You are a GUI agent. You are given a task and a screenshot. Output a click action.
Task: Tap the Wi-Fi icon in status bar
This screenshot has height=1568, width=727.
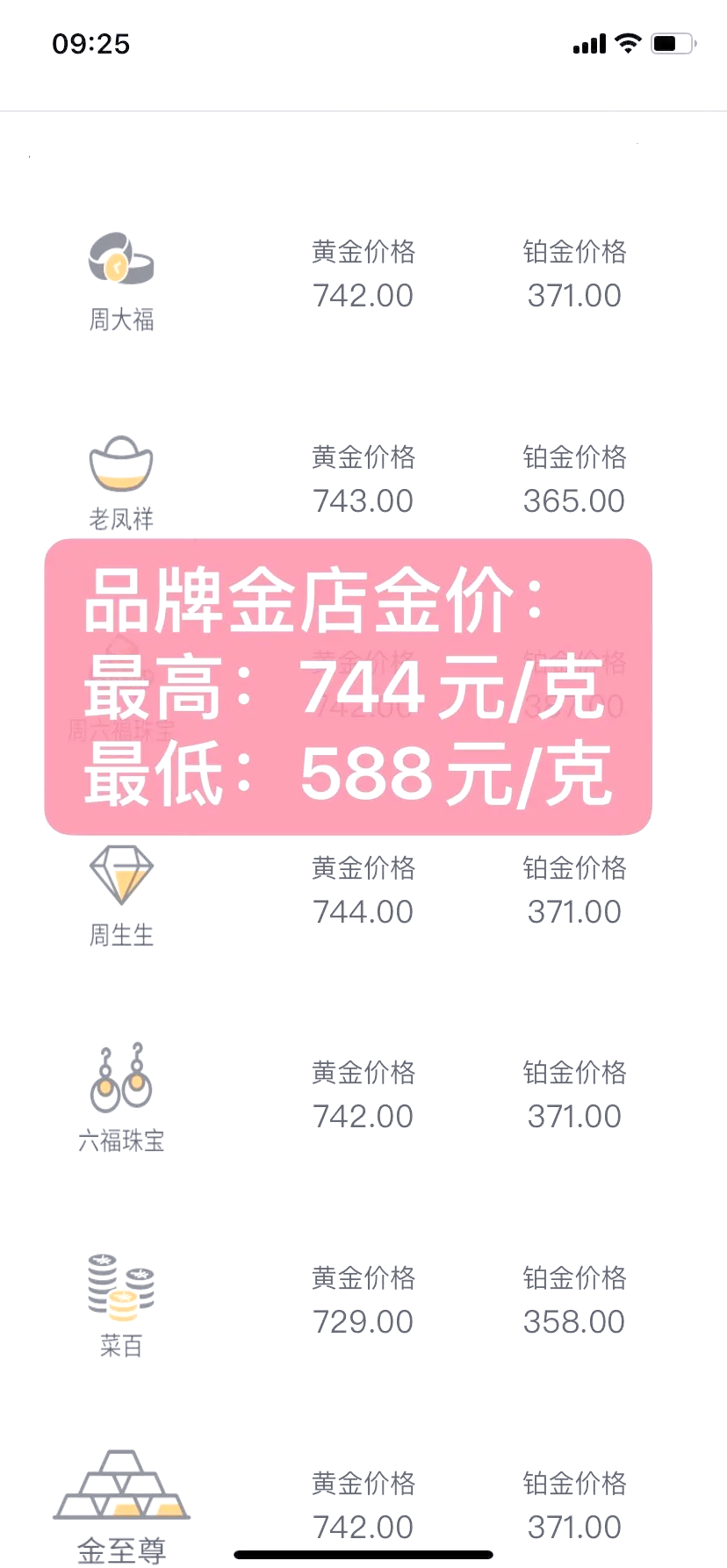click(627, 42)
